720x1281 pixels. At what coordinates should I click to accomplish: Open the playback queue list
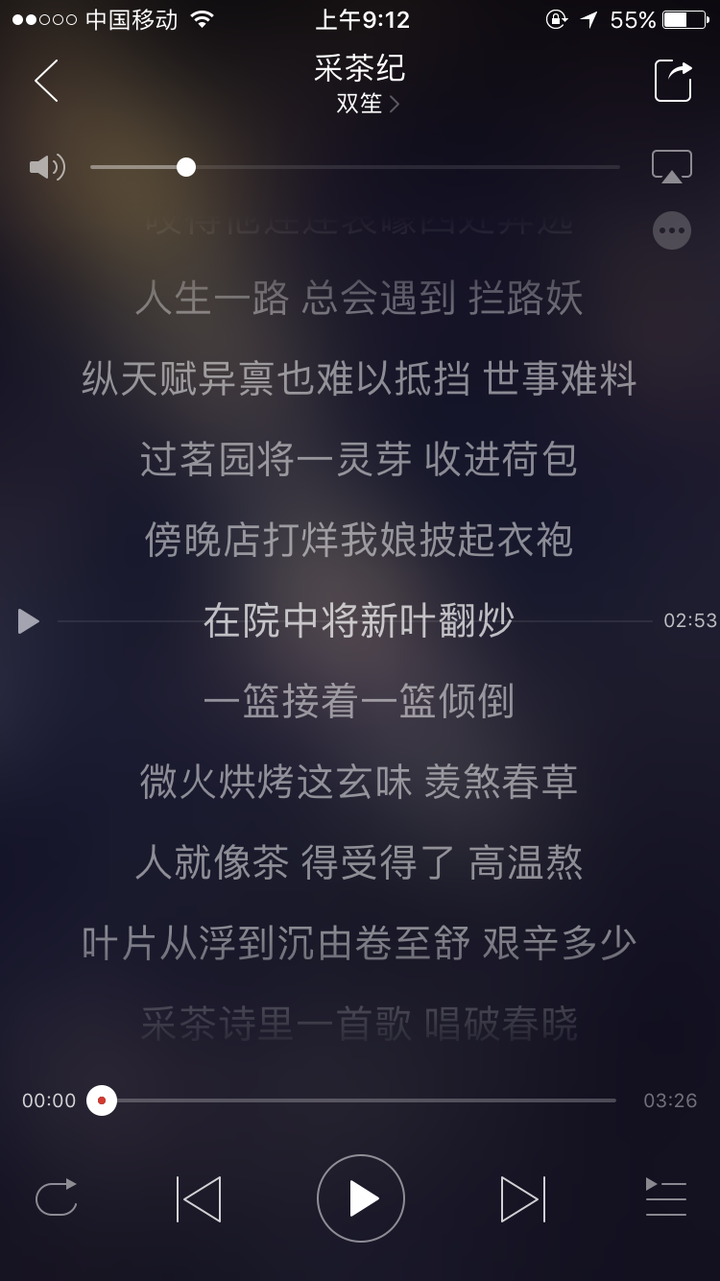tap(664, 1196)
